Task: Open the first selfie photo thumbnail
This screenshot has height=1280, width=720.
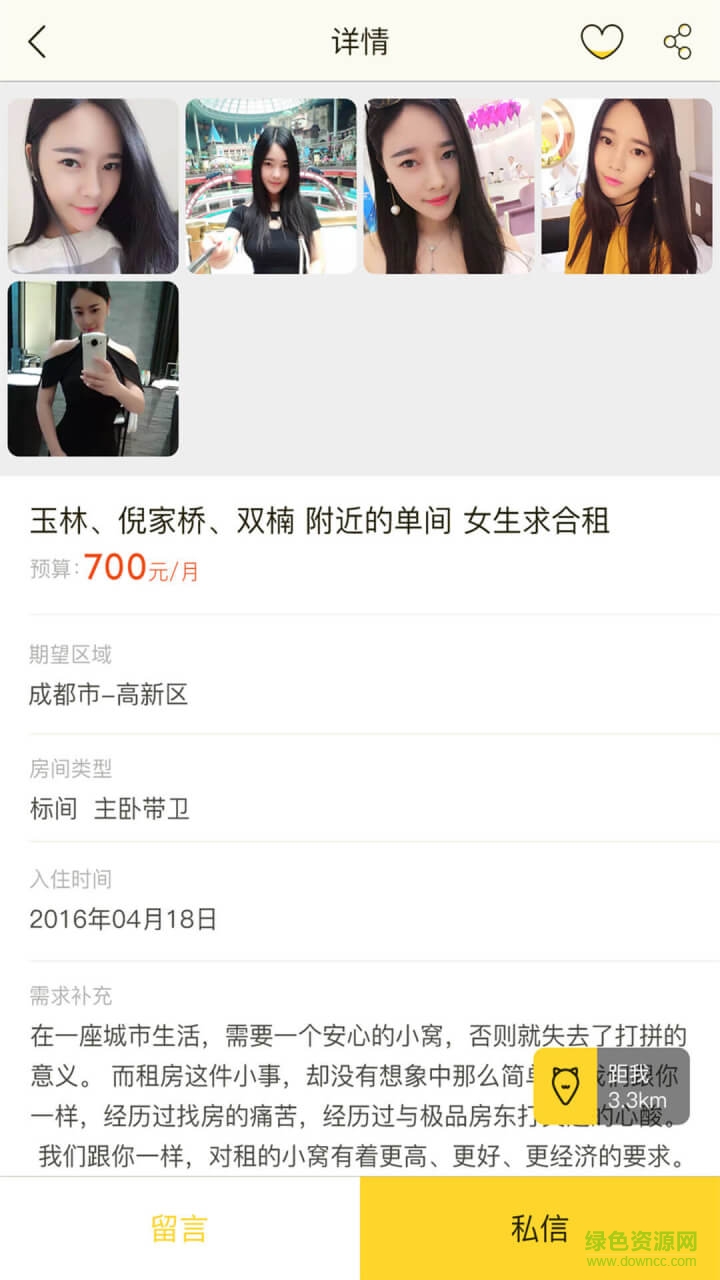Action: (x=93, y=184)
